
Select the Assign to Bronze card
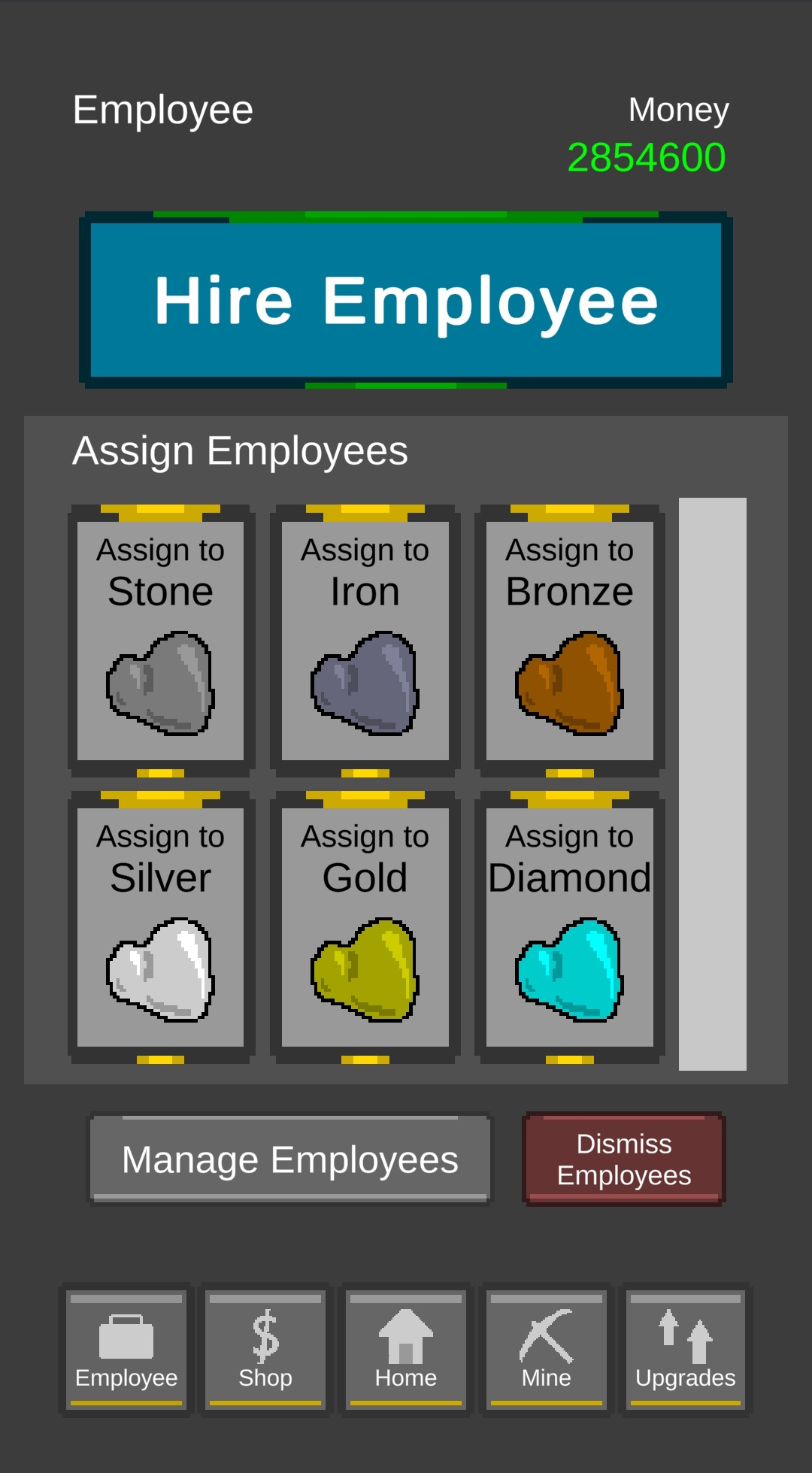(569, 640)
